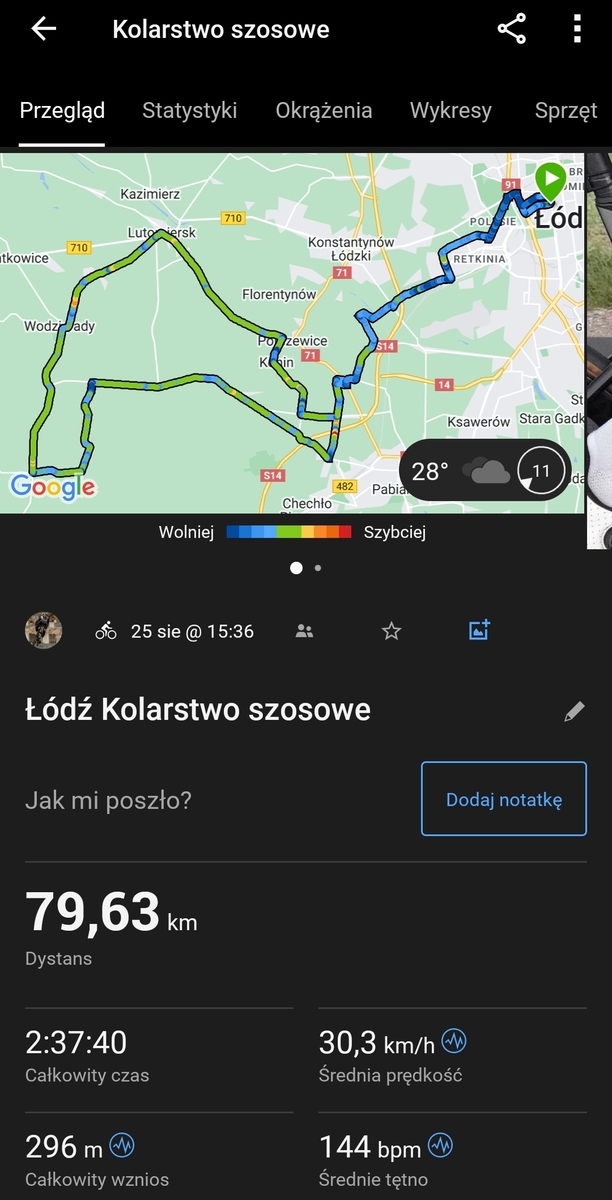Edit the activity name with pencil
The image size is (612, 1200).
pos(574,711)
